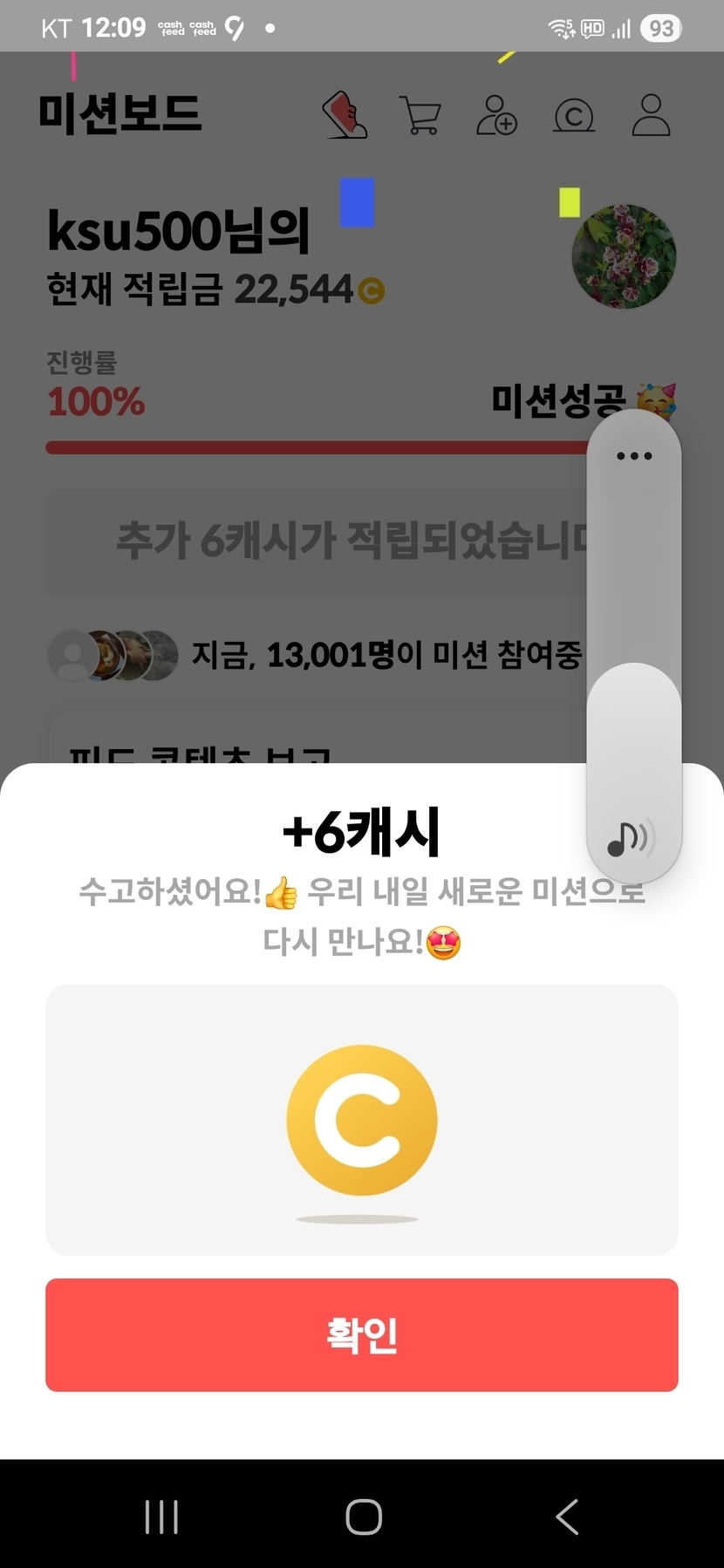Screen dimensions: 724x1568
Task: Open the shopping cart
Action: (x=420, y=115)
